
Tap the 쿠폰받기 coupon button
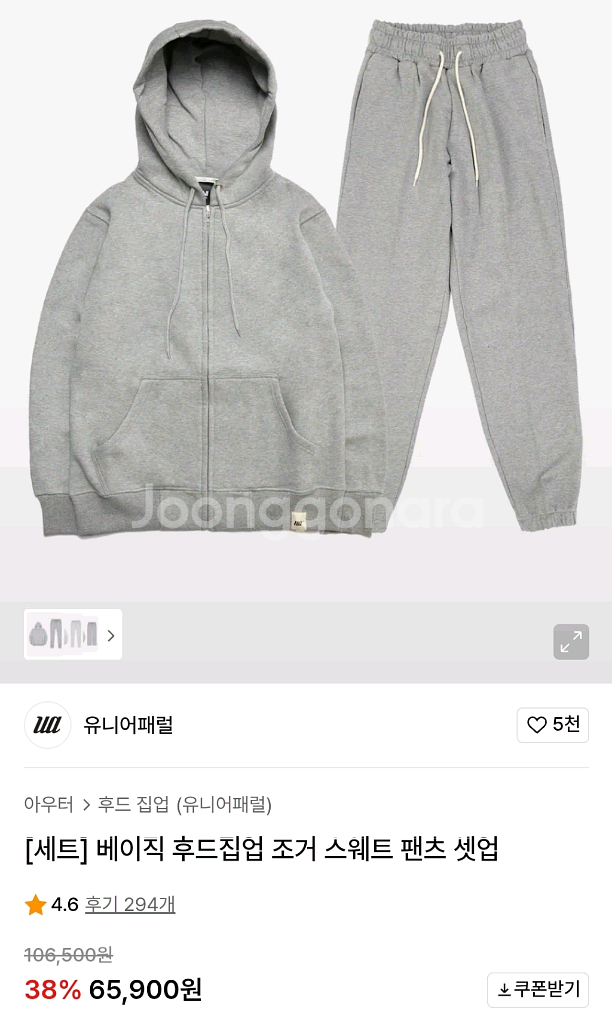click(538, 989)
